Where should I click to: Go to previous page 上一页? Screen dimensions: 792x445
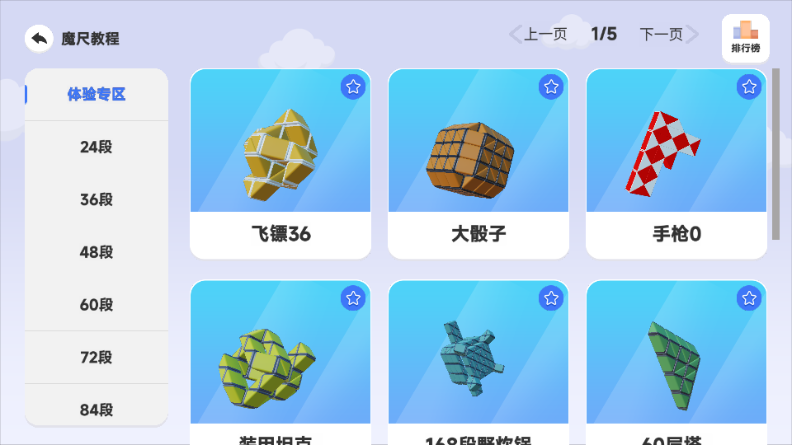(539, 34)
